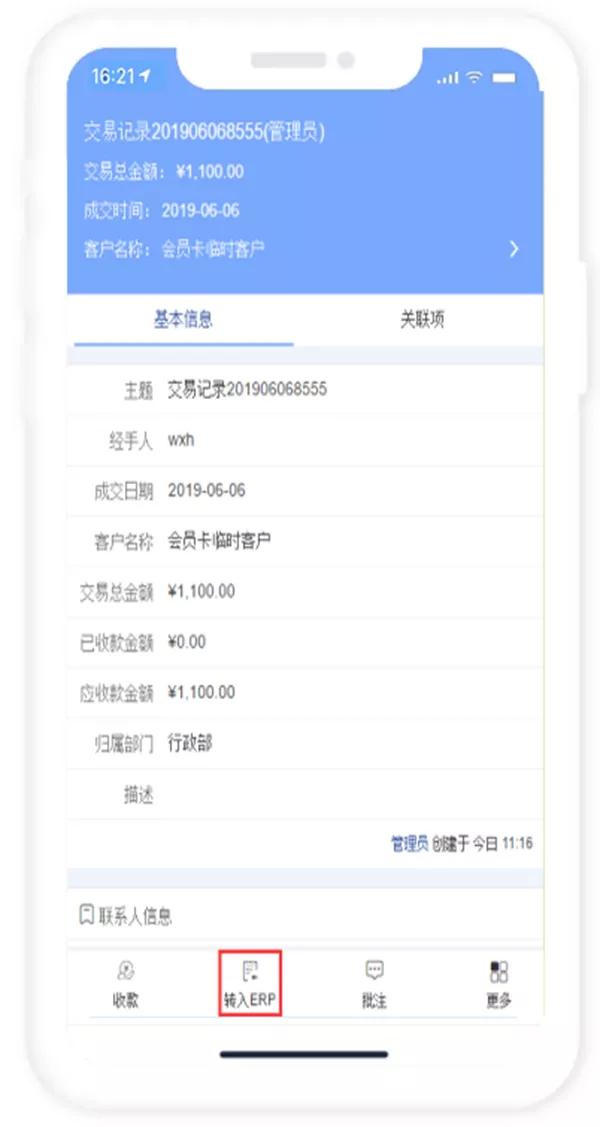600x1127 pixels.
Task: Open the record header details chevron
Action: coord(514,249)
